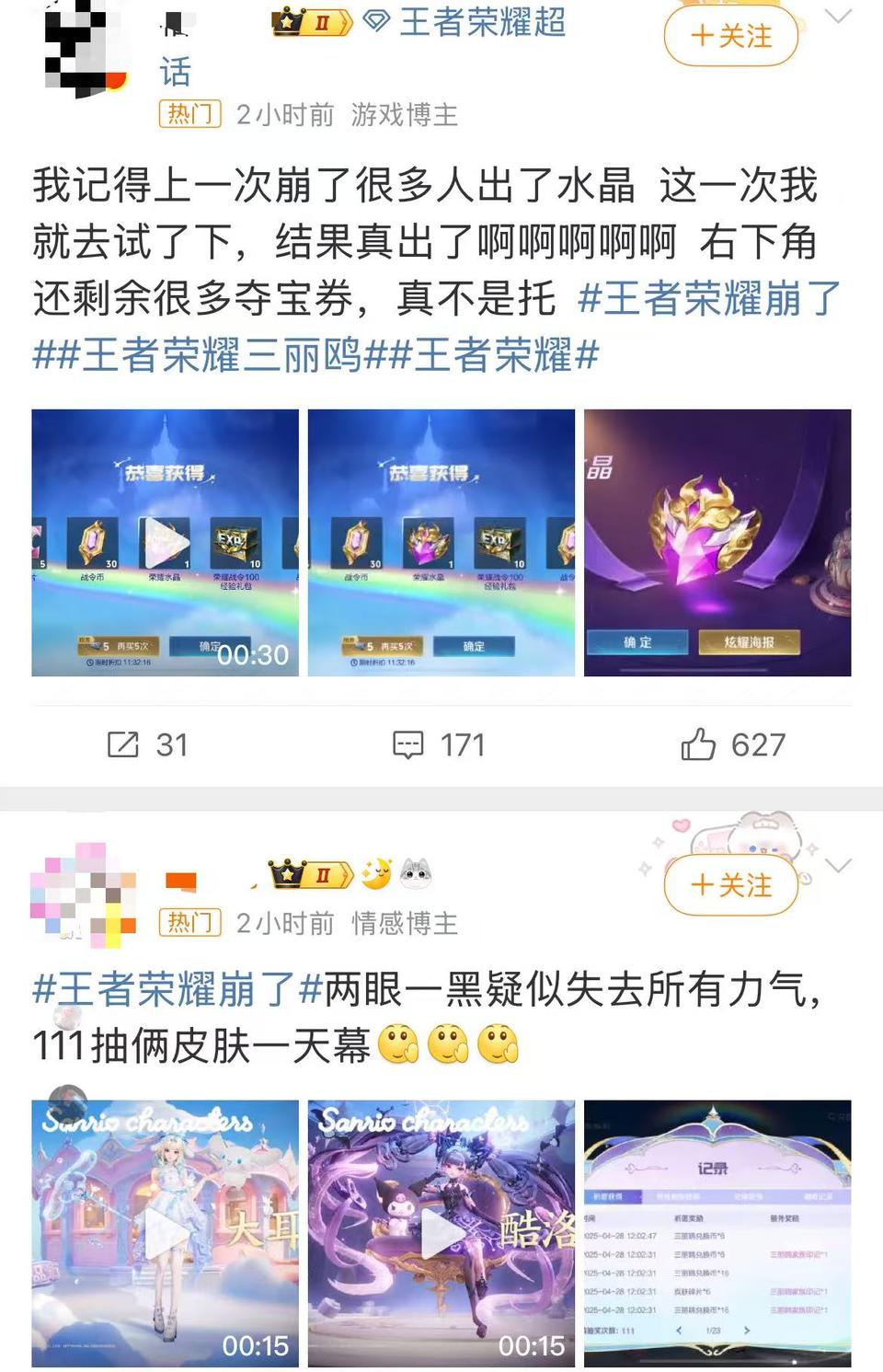This screenshot has height=1372, width=883.
Task: Open the 记录 draw history image
Action: (x=717, y=1233)
